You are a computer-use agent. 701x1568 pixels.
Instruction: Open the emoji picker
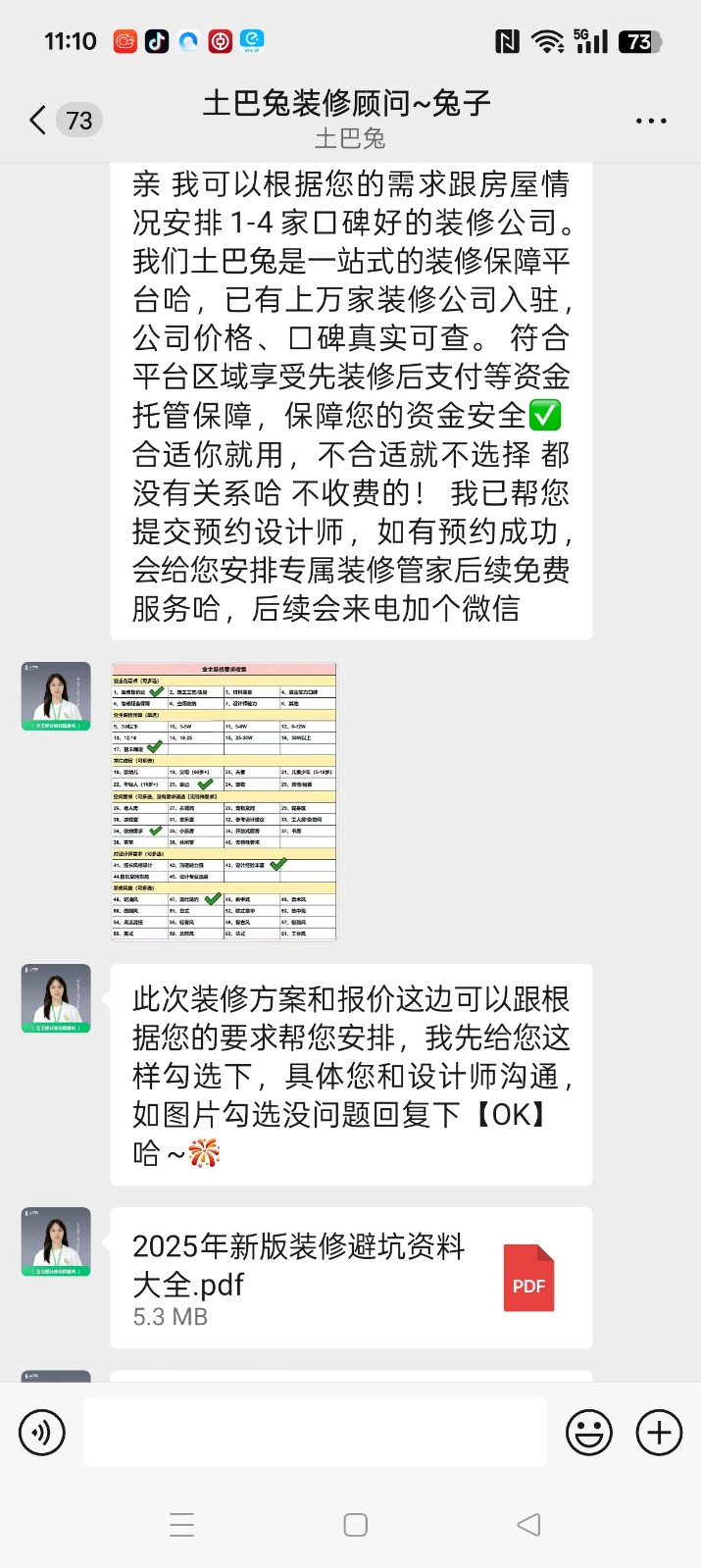(589, 1432)
